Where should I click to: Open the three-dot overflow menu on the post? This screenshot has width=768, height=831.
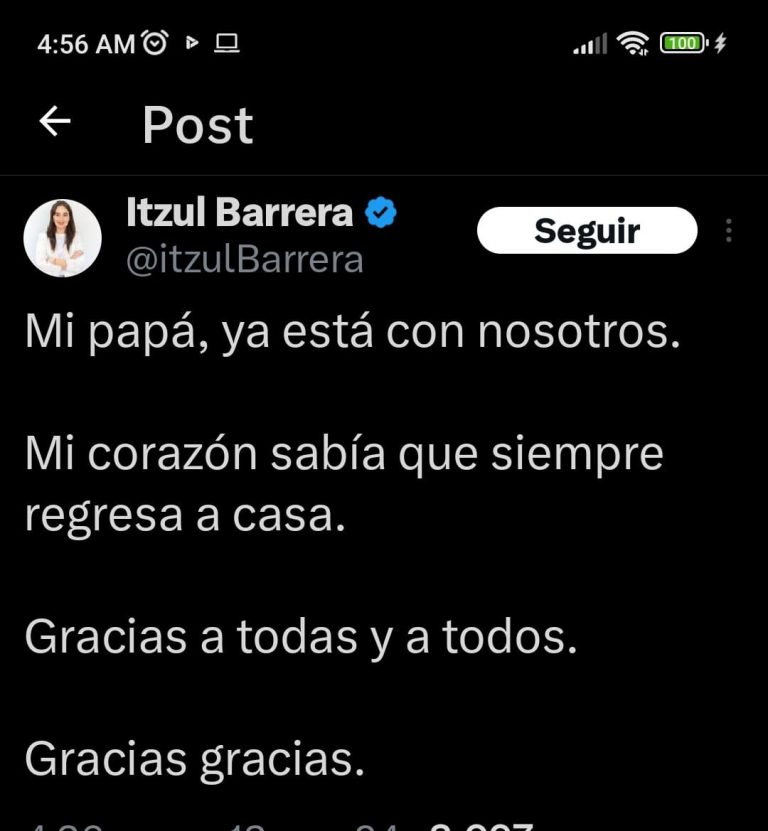(729, 231)
